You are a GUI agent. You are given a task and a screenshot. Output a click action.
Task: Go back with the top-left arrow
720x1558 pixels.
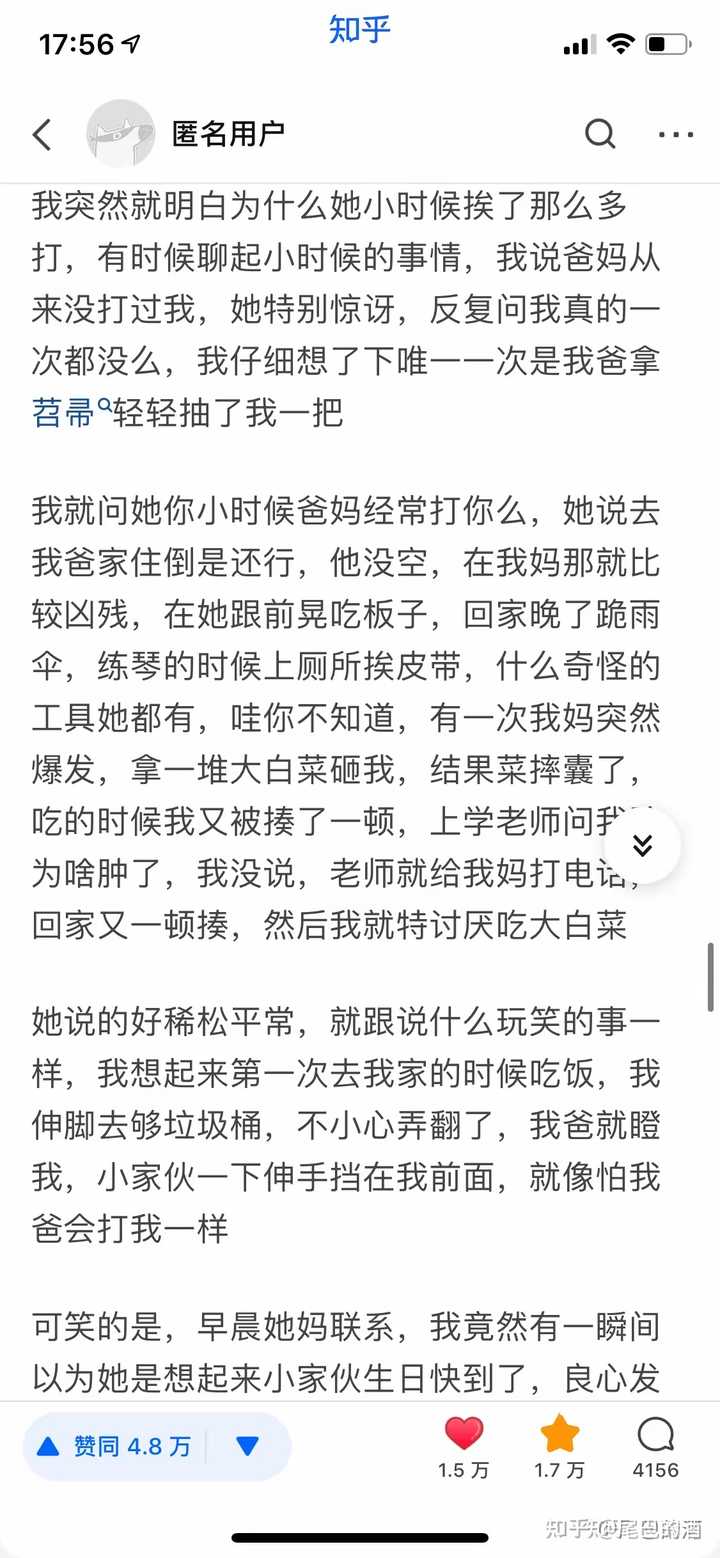point(42,134)
